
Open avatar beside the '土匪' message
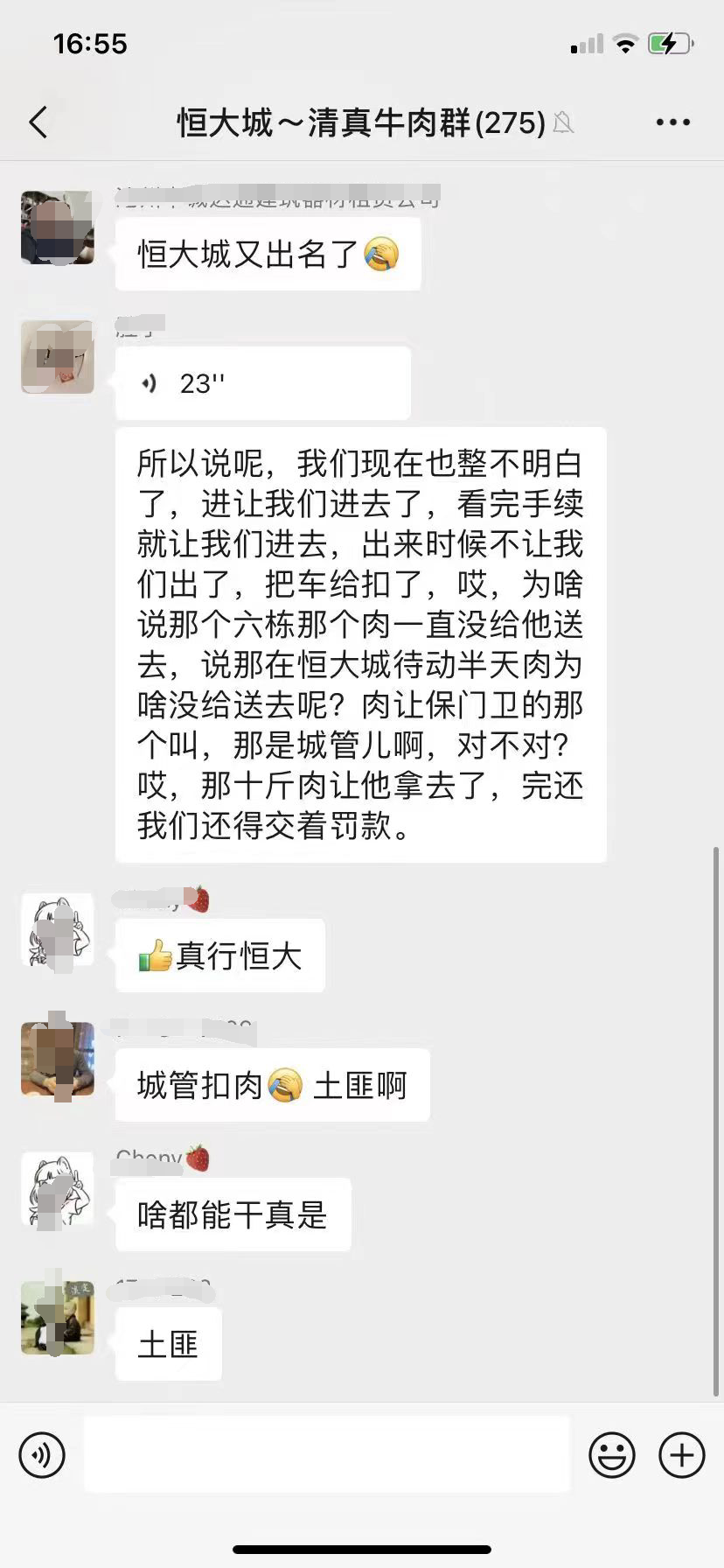tap(58, 1318)
